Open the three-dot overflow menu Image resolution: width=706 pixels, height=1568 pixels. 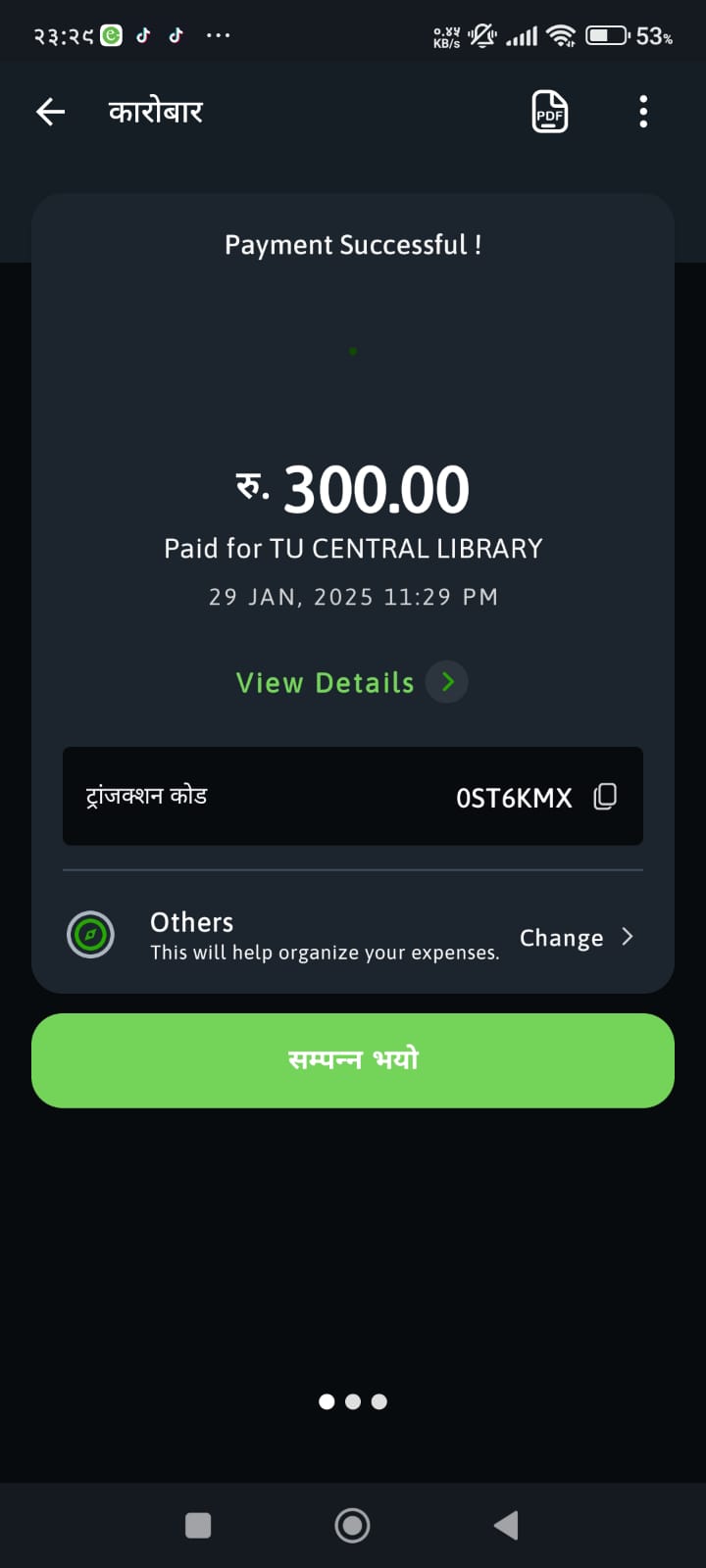643,112
